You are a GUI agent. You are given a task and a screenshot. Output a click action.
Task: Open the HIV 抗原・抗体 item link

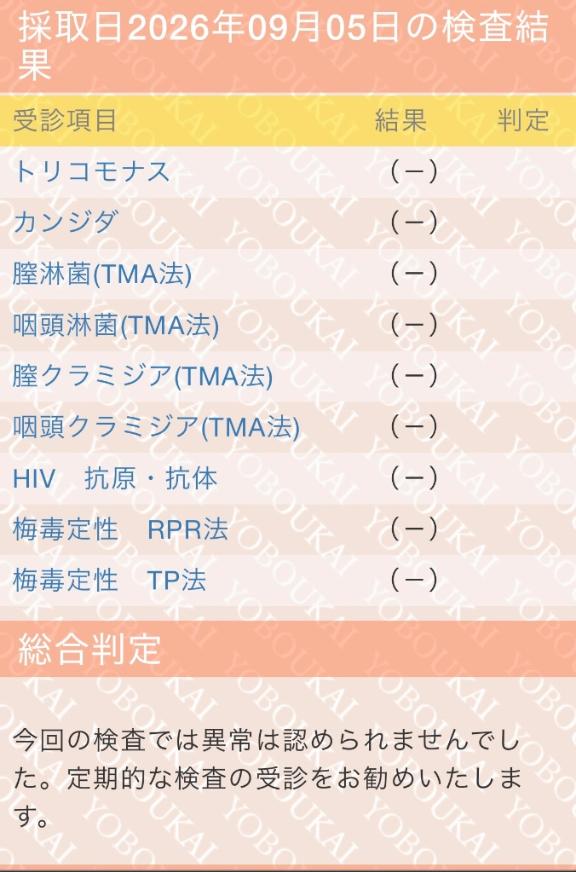click(x=115, y=478)
